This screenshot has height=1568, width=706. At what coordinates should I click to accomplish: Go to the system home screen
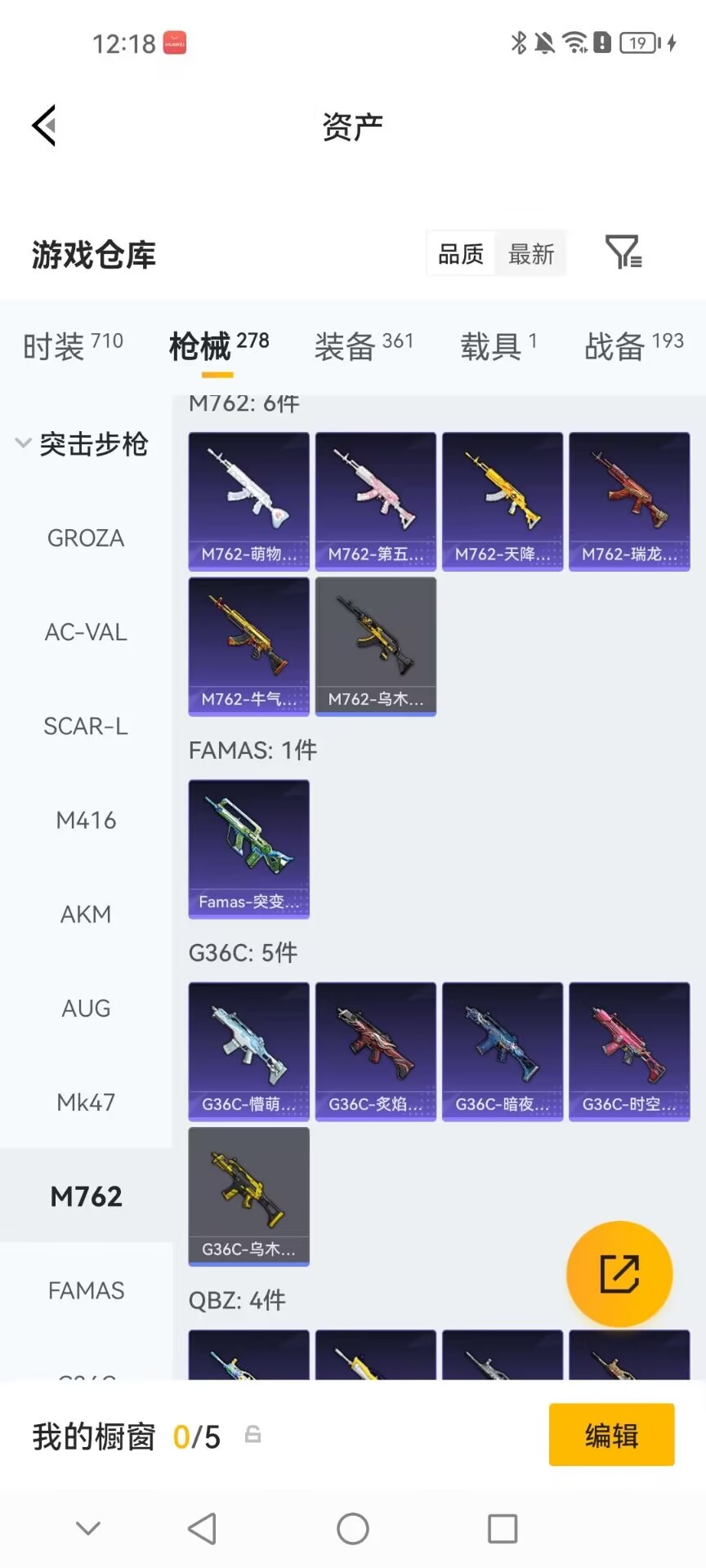[x=353, y=1529]
